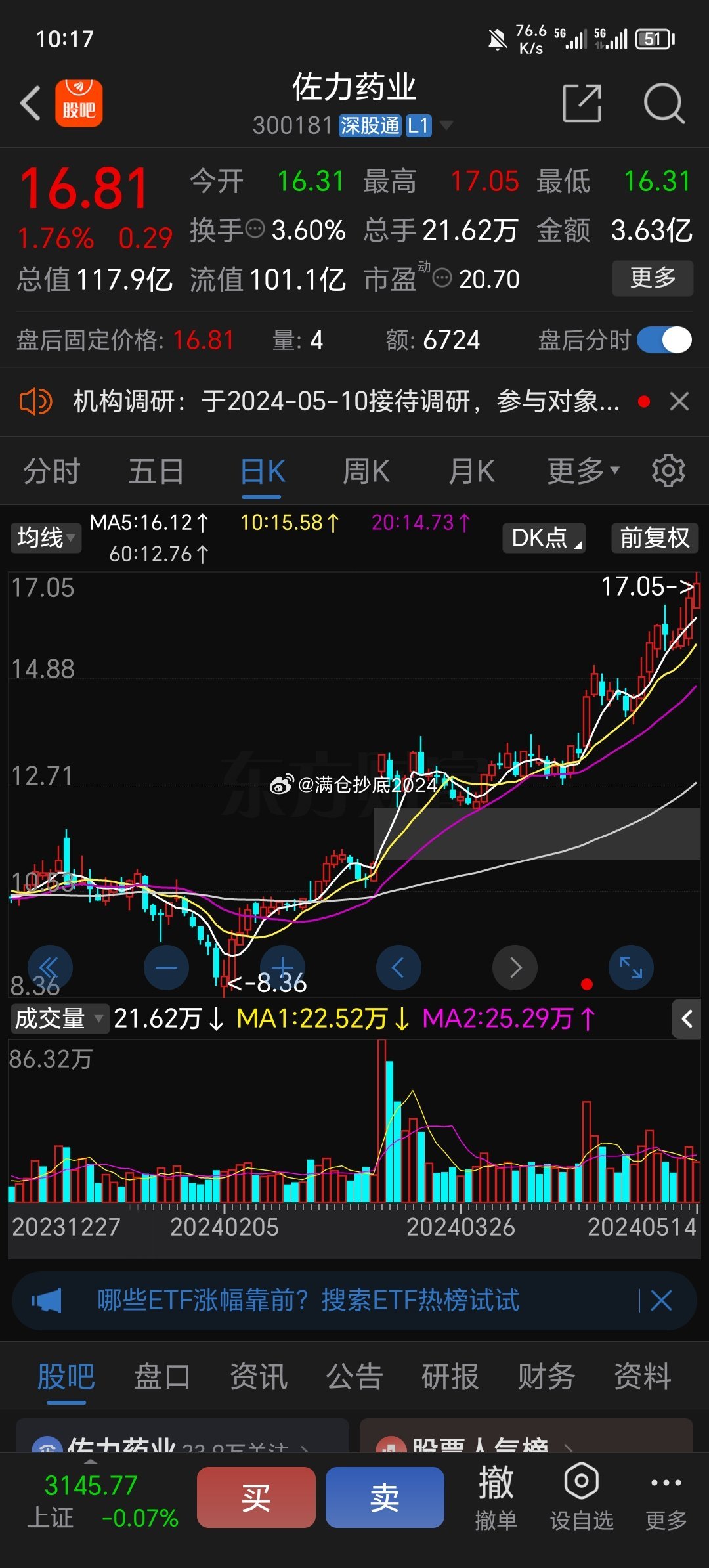Go back using the top-left arrow
Viewport: 709px width, 1568px height.
(30, 104)
